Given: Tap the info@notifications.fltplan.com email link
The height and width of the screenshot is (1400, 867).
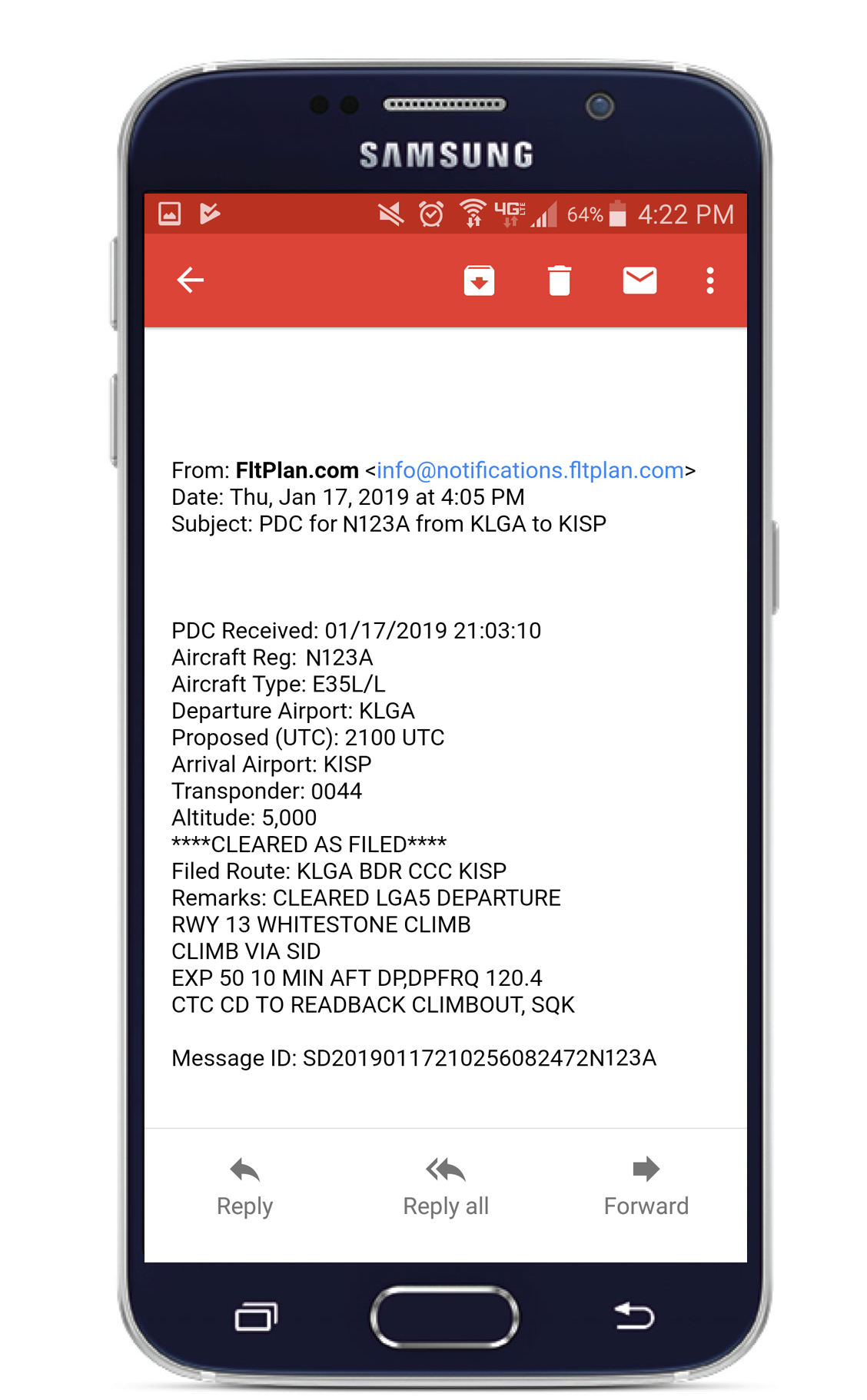Looking at the screenshot, I should point(530,470).
